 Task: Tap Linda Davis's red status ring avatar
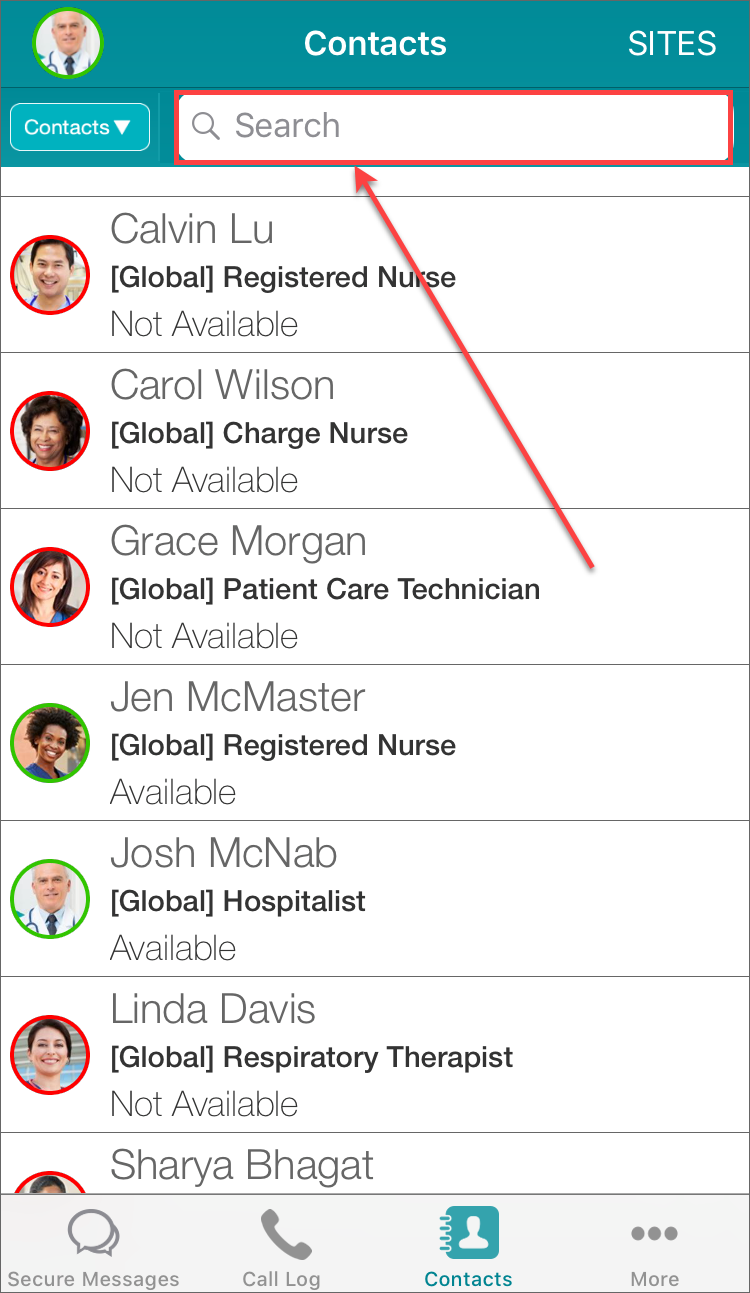point(50,1055)
